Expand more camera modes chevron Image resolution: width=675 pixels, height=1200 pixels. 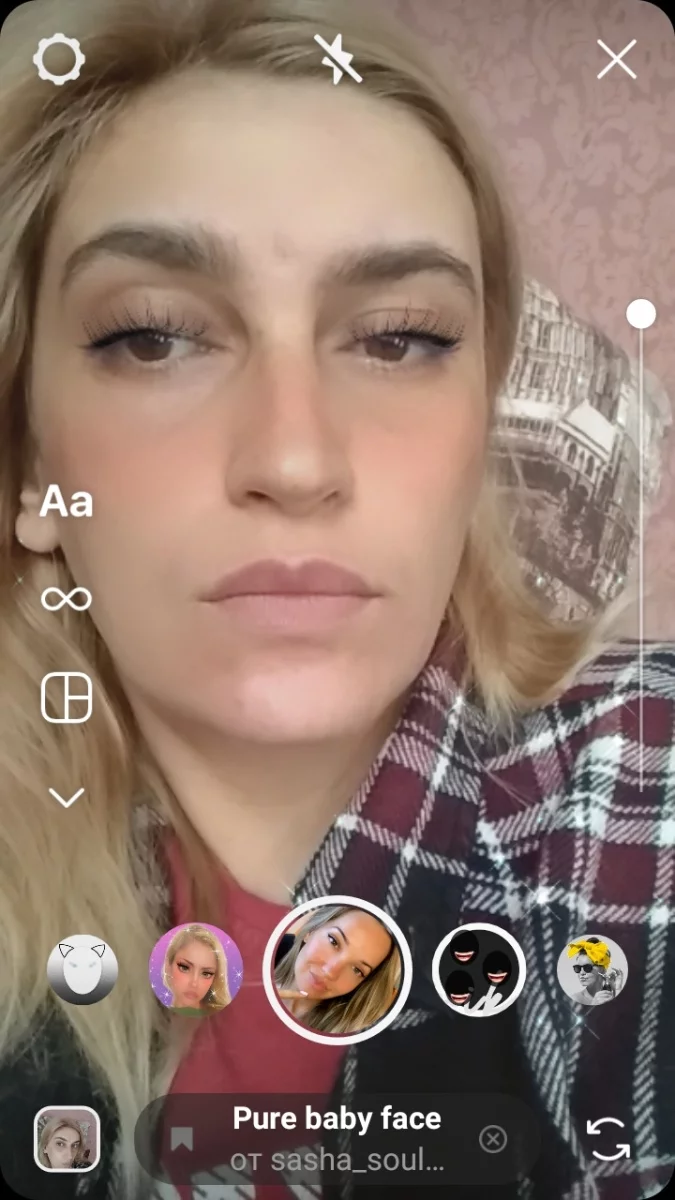click(66, 797)
